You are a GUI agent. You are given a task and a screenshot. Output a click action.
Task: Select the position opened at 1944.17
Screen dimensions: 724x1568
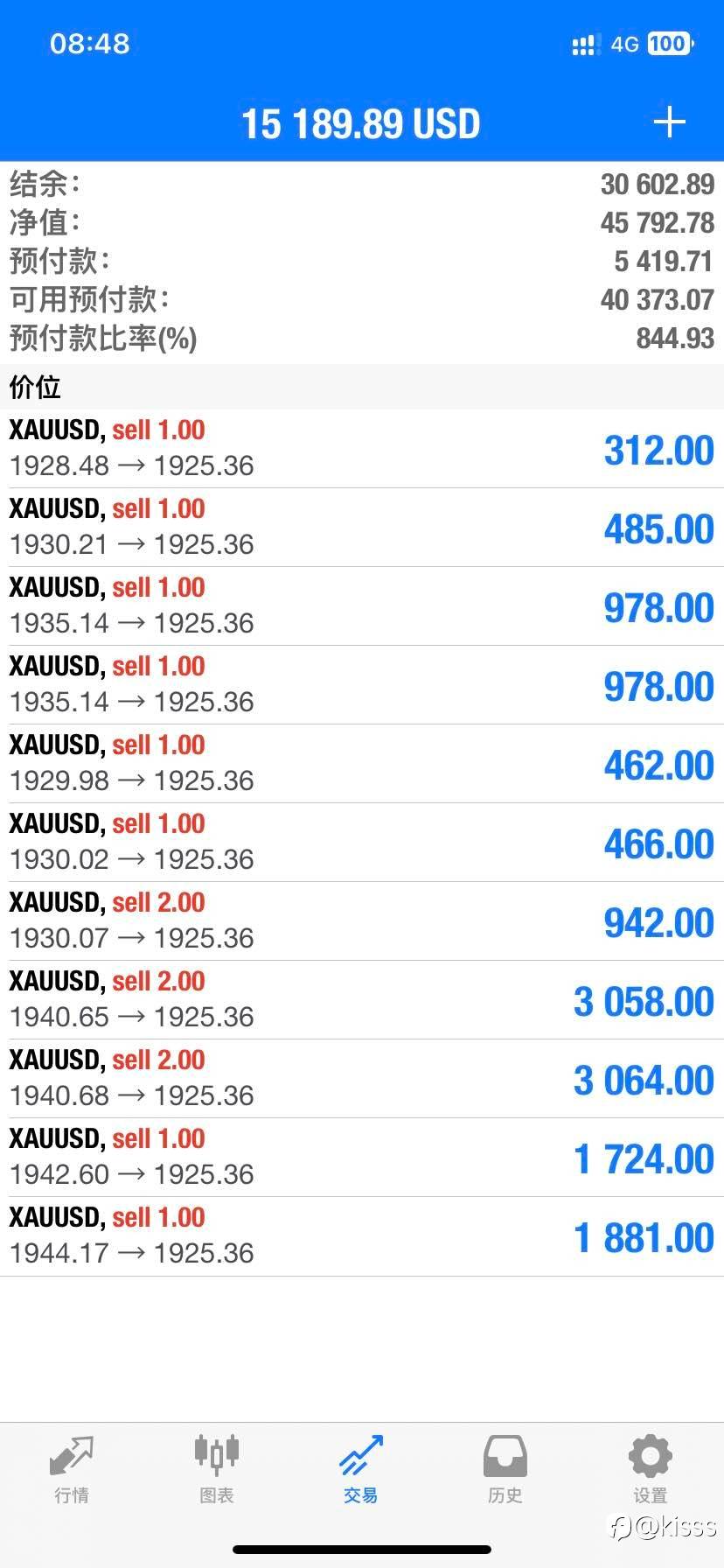362,1236
